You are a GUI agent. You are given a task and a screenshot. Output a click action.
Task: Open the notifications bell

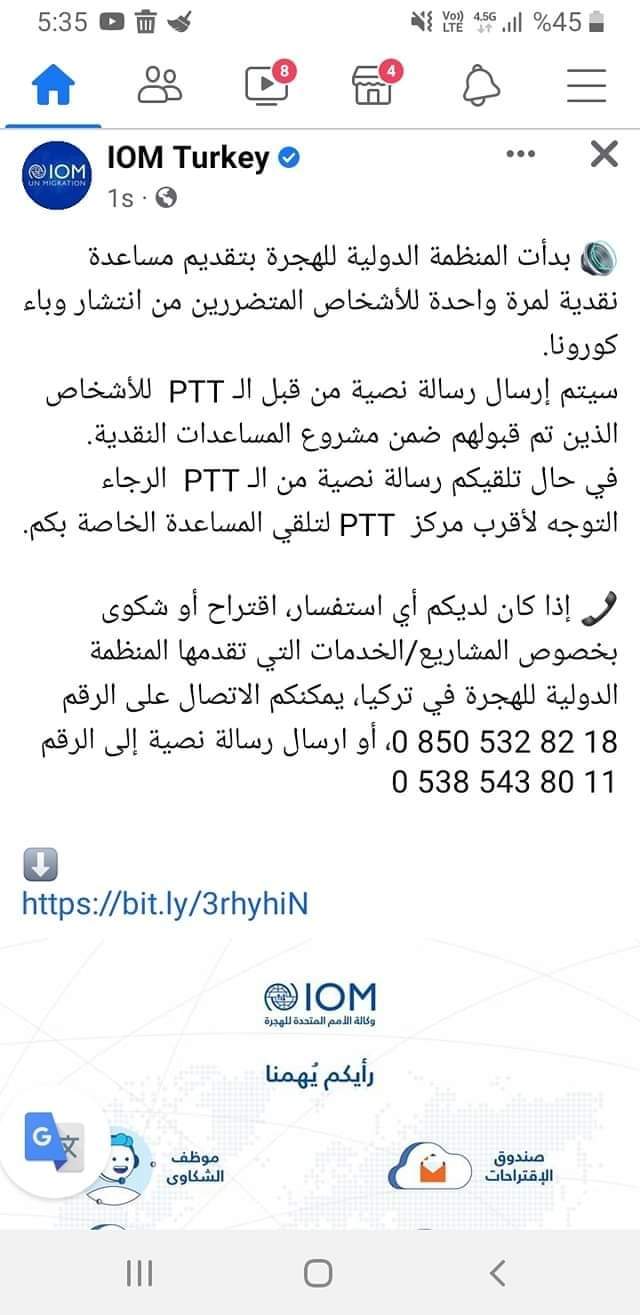[x=481, y=86]
